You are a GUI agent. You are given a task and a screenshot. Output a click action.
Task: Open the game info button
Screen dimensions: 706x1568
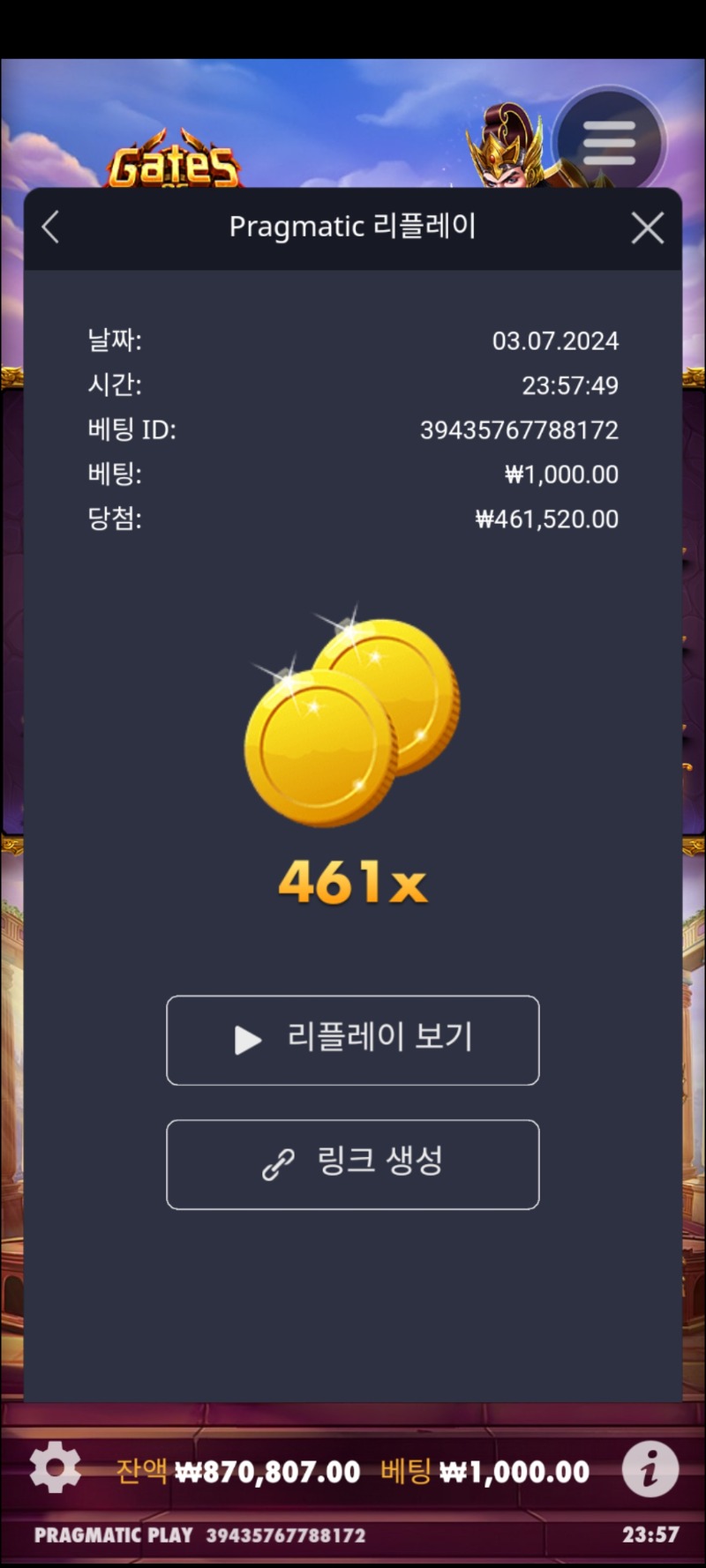[650, 1469]
